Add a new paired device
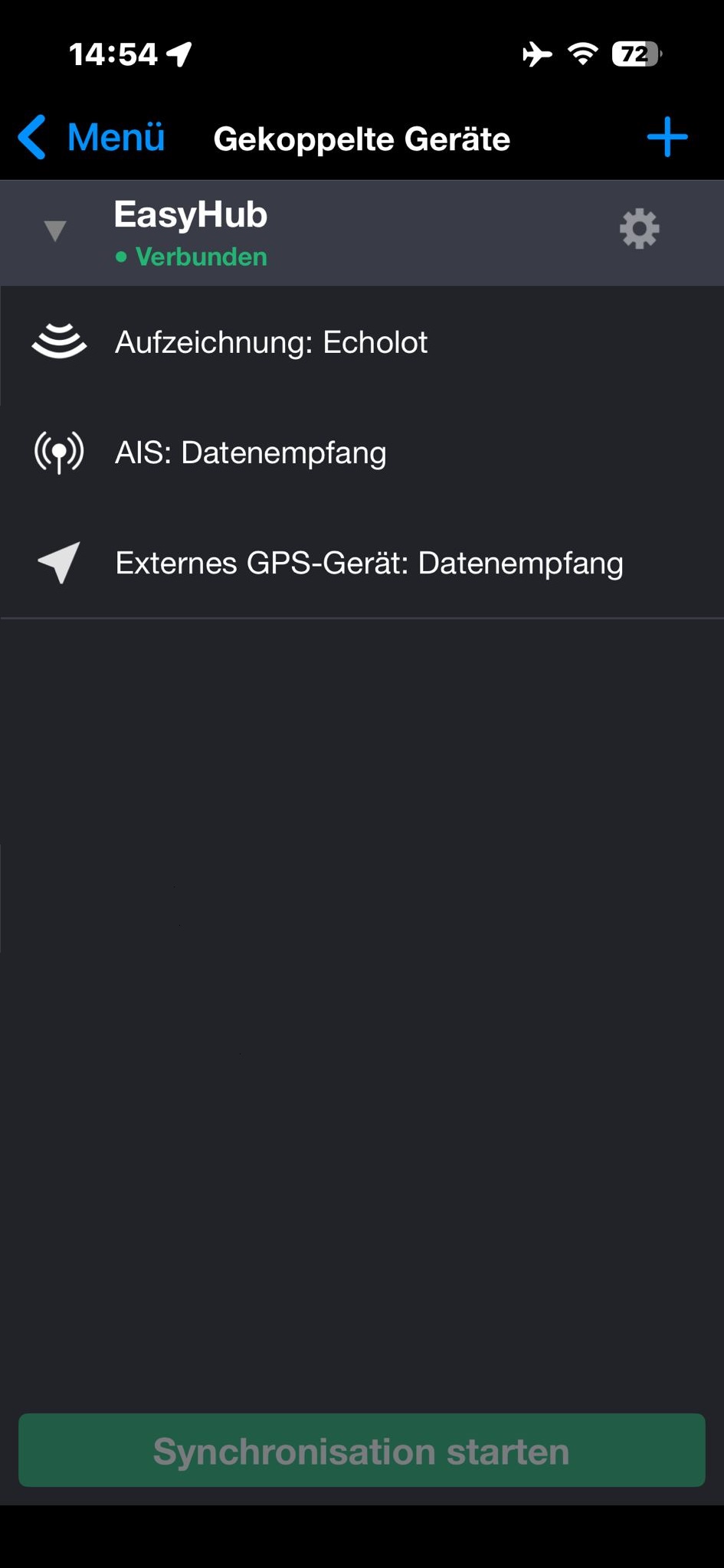The height and width of the screenshot is (1568, 724). pyautogui.click(x=667, y=138)
